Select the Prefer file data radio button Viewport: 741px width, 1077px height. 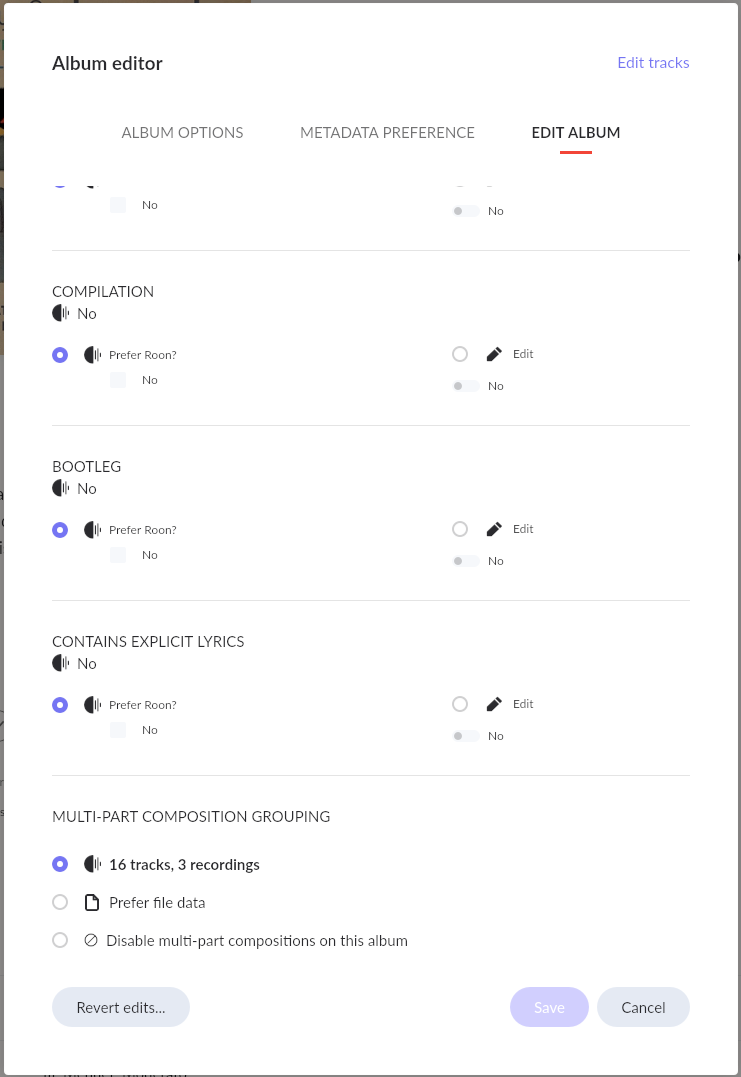pos(59,901)
